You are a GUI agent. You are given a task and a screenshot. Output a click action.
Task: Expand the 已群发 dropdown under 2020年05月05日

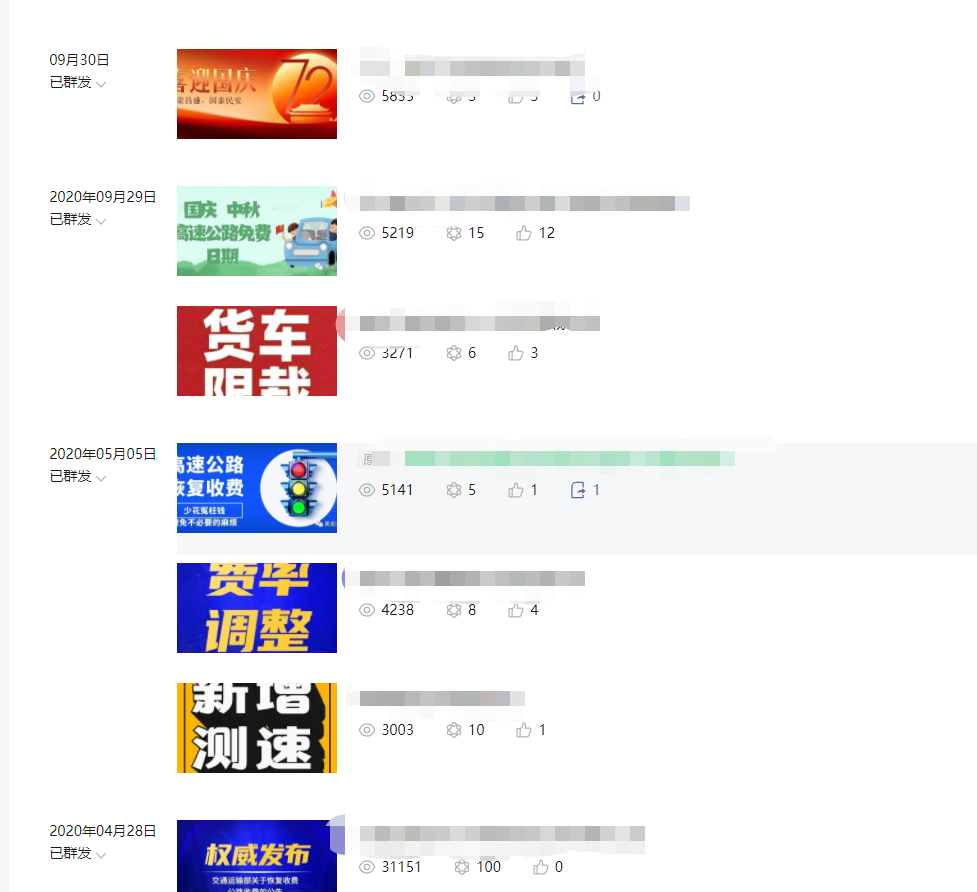tap(78, 477)
